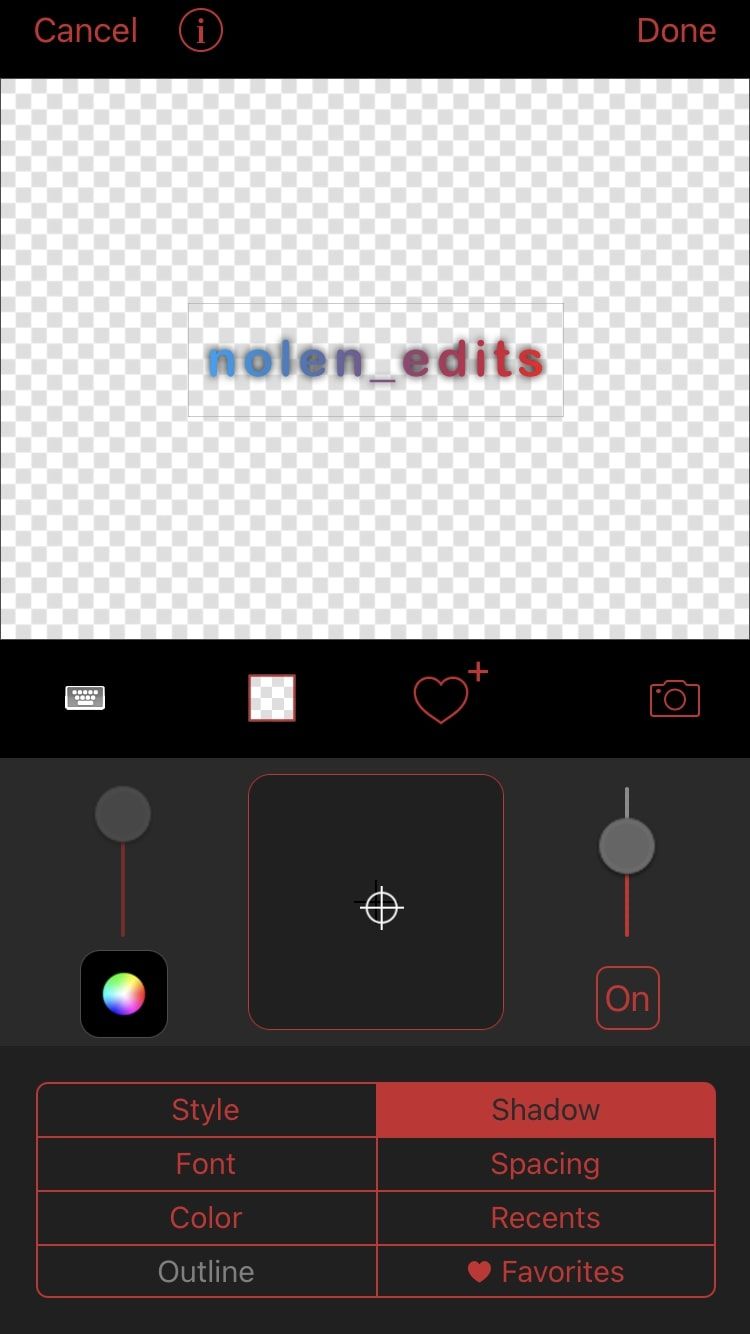Open the keyboard to edit text
This screenshot has height=1334, width=750.
(85, 697)
